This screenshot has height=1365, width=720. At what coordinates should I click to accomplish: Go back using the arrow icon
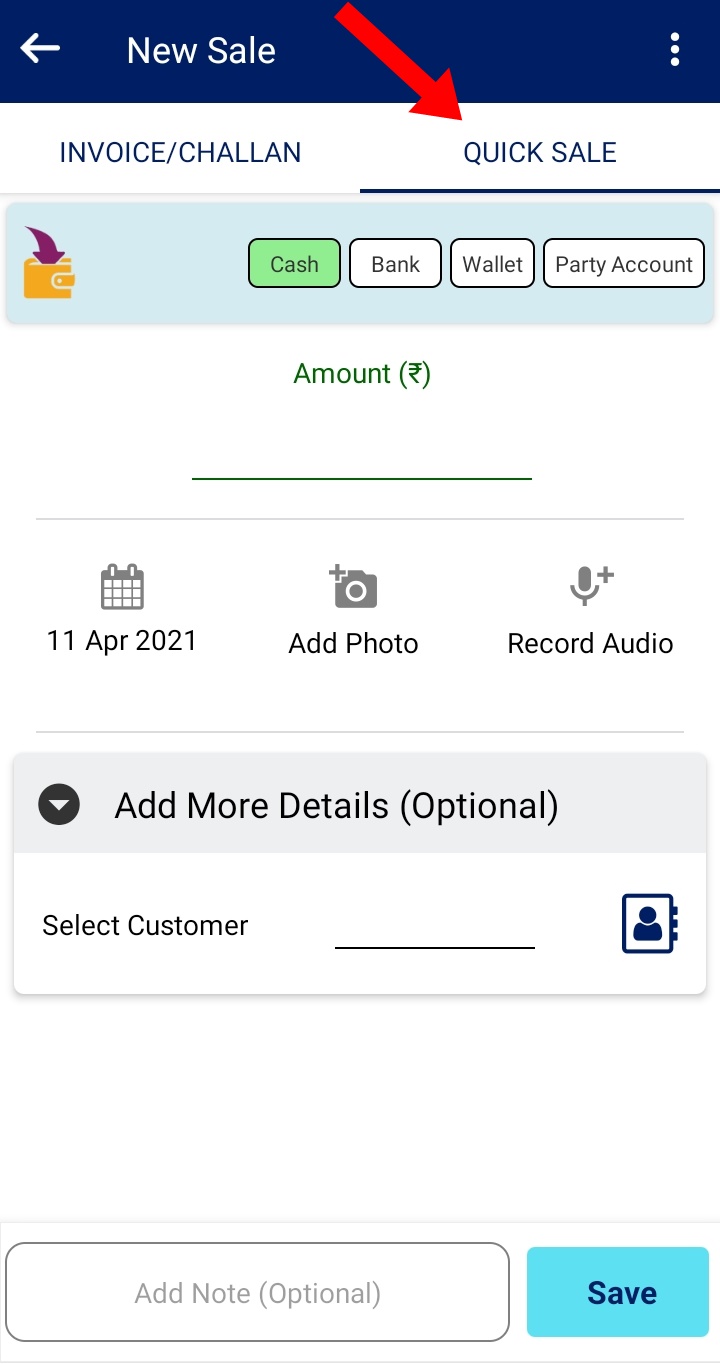(40, 48)
